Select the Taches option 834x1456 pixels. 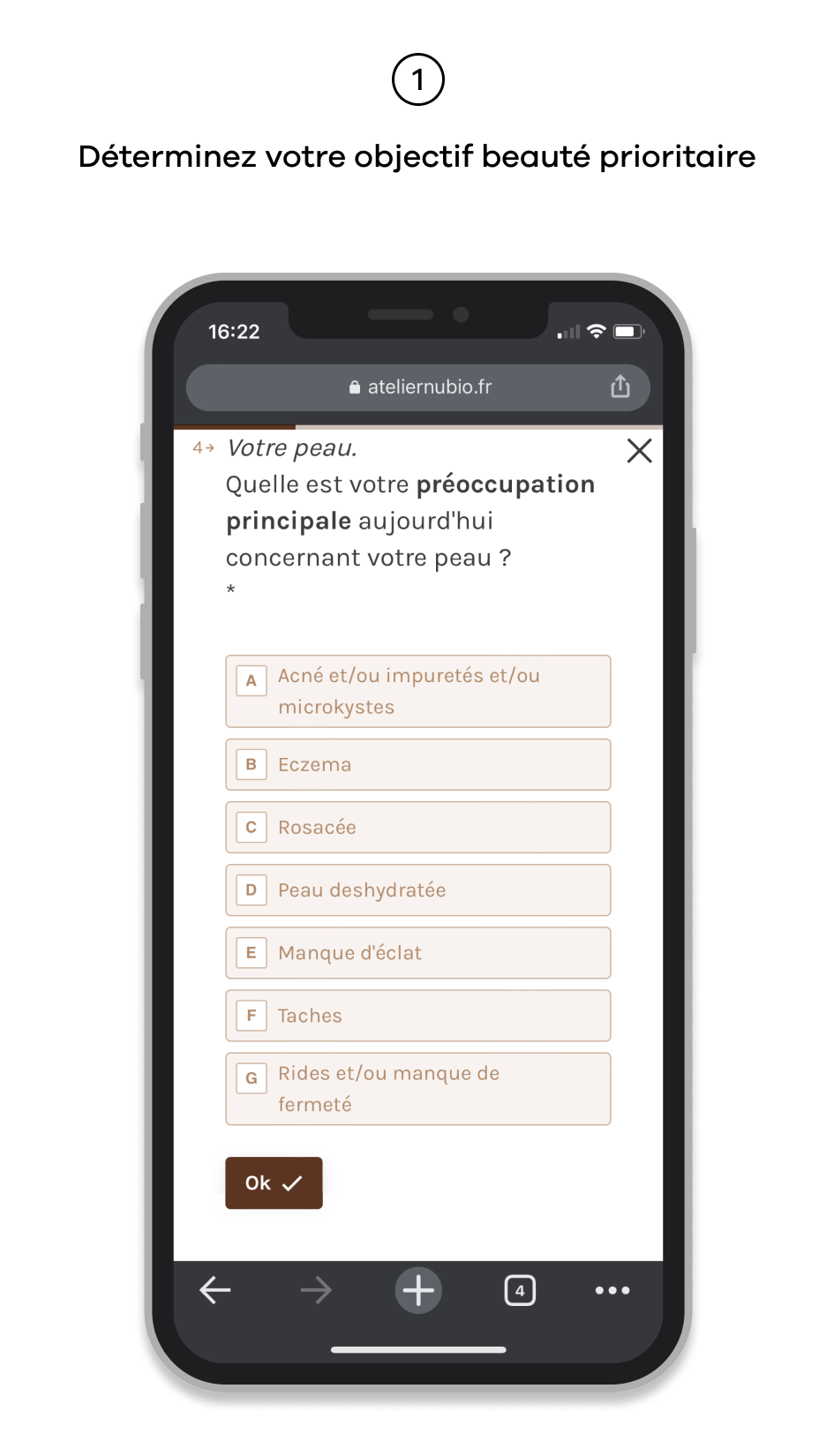(417, 1016)
